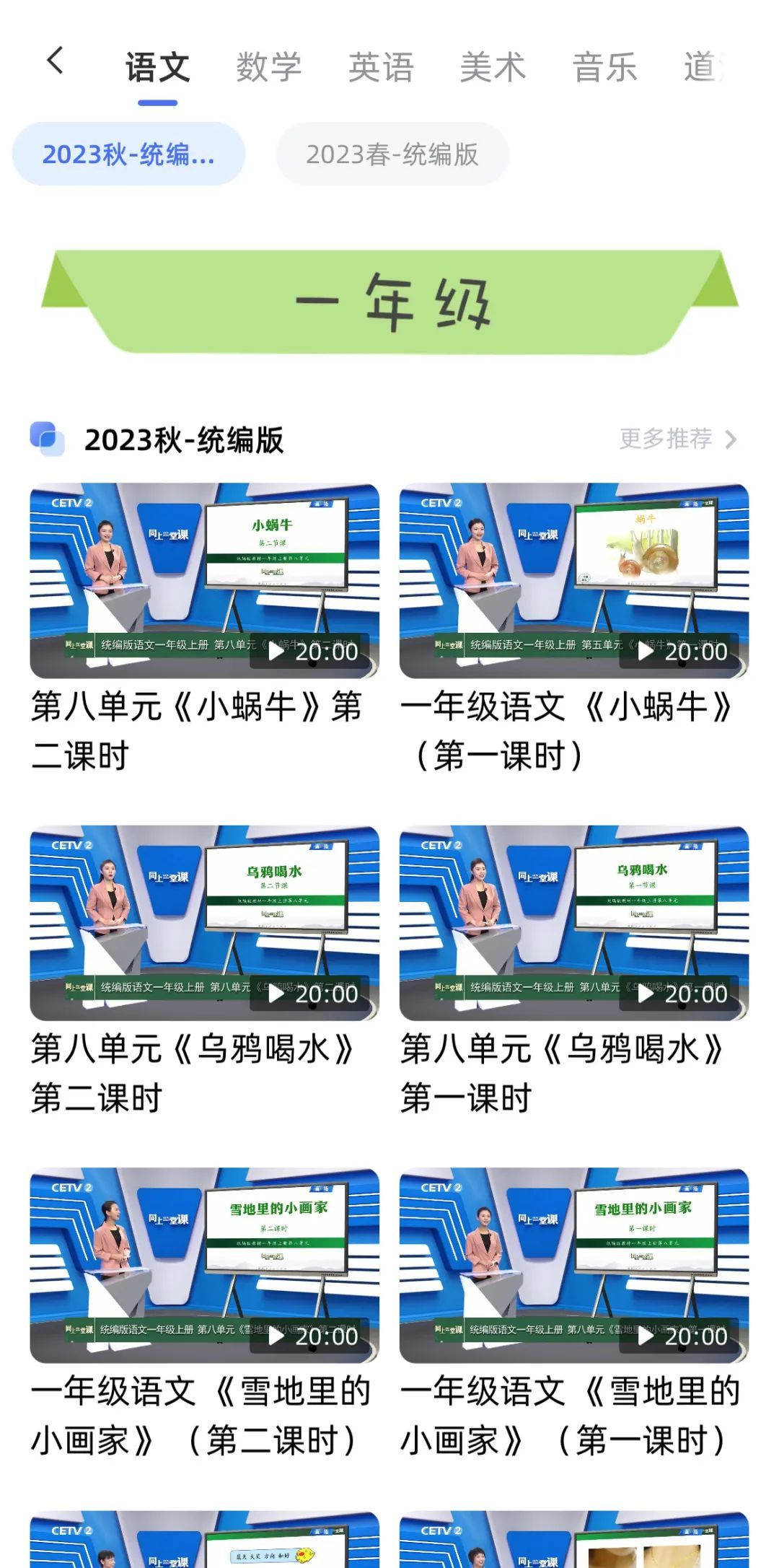Watch 《雪地里的小画家》（第一课时） video

pyautogui.click(x=574, y=1266)
